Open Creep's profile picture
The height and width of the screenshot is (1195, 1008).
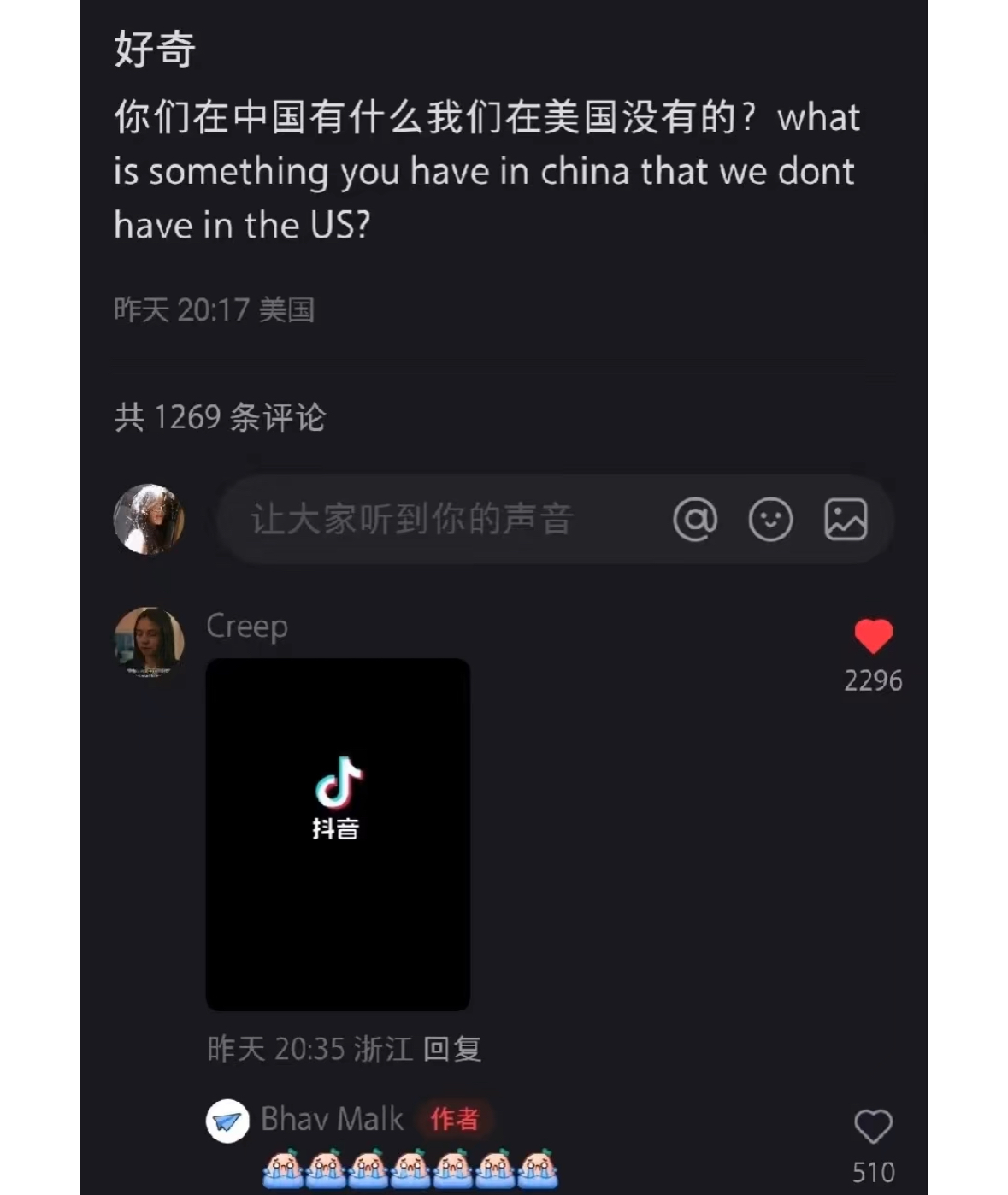149,641
